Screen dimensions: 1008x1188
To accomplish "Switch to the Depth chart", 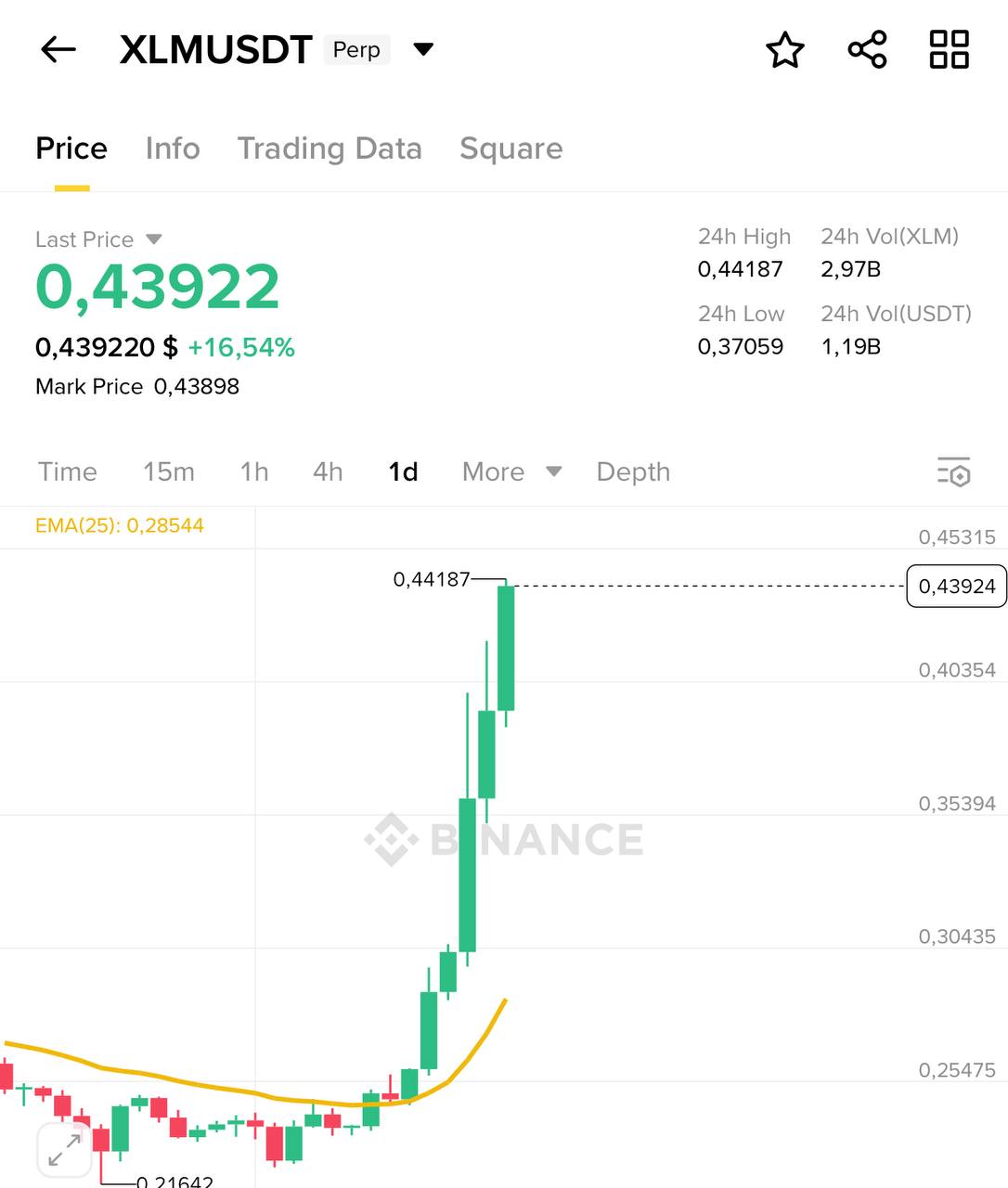I will tap(633, 471).
